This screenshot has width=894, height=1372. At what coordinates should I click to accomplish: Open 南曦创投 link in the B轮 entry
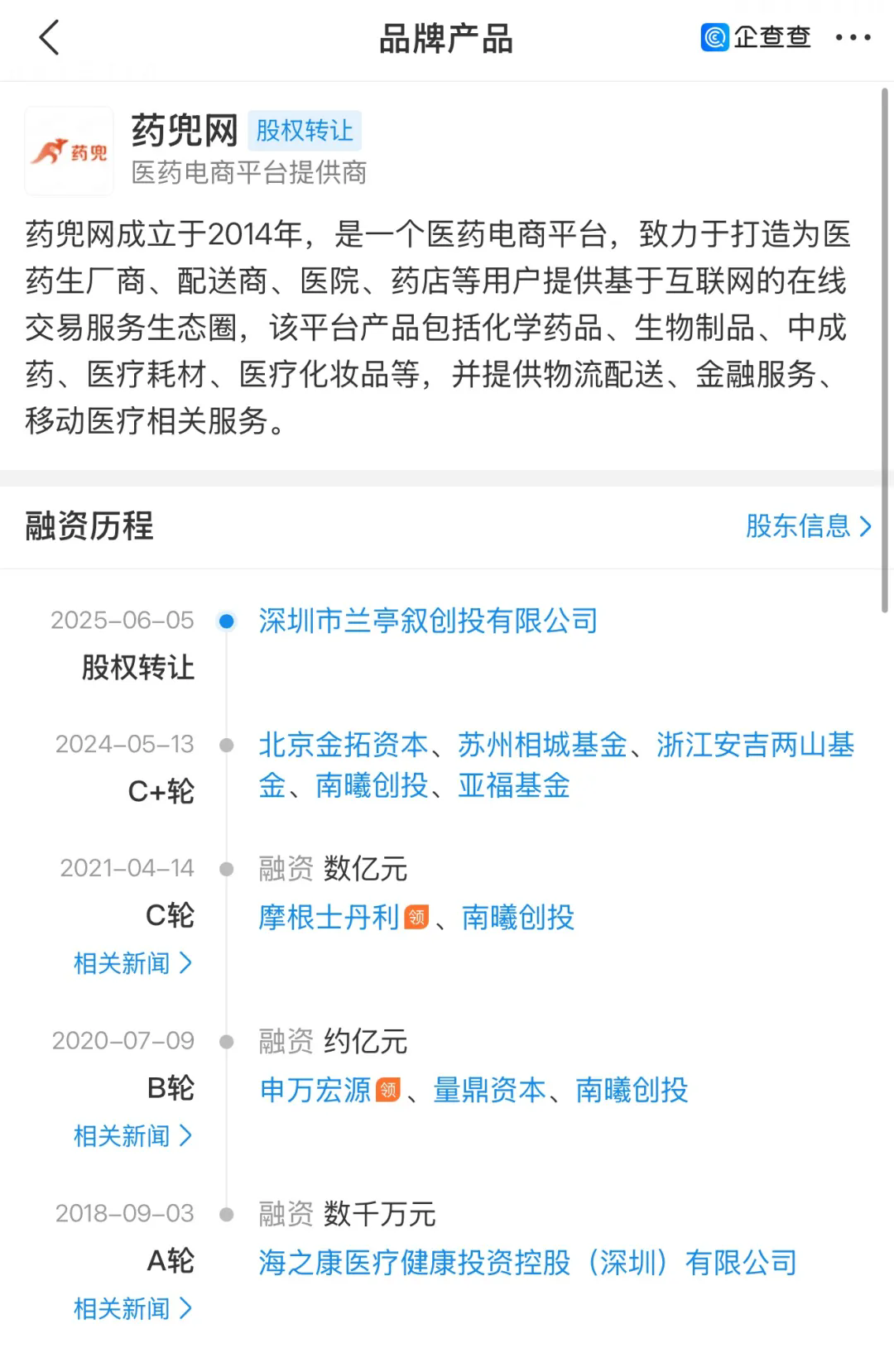pyautogui.click(x=632, y=1090)
